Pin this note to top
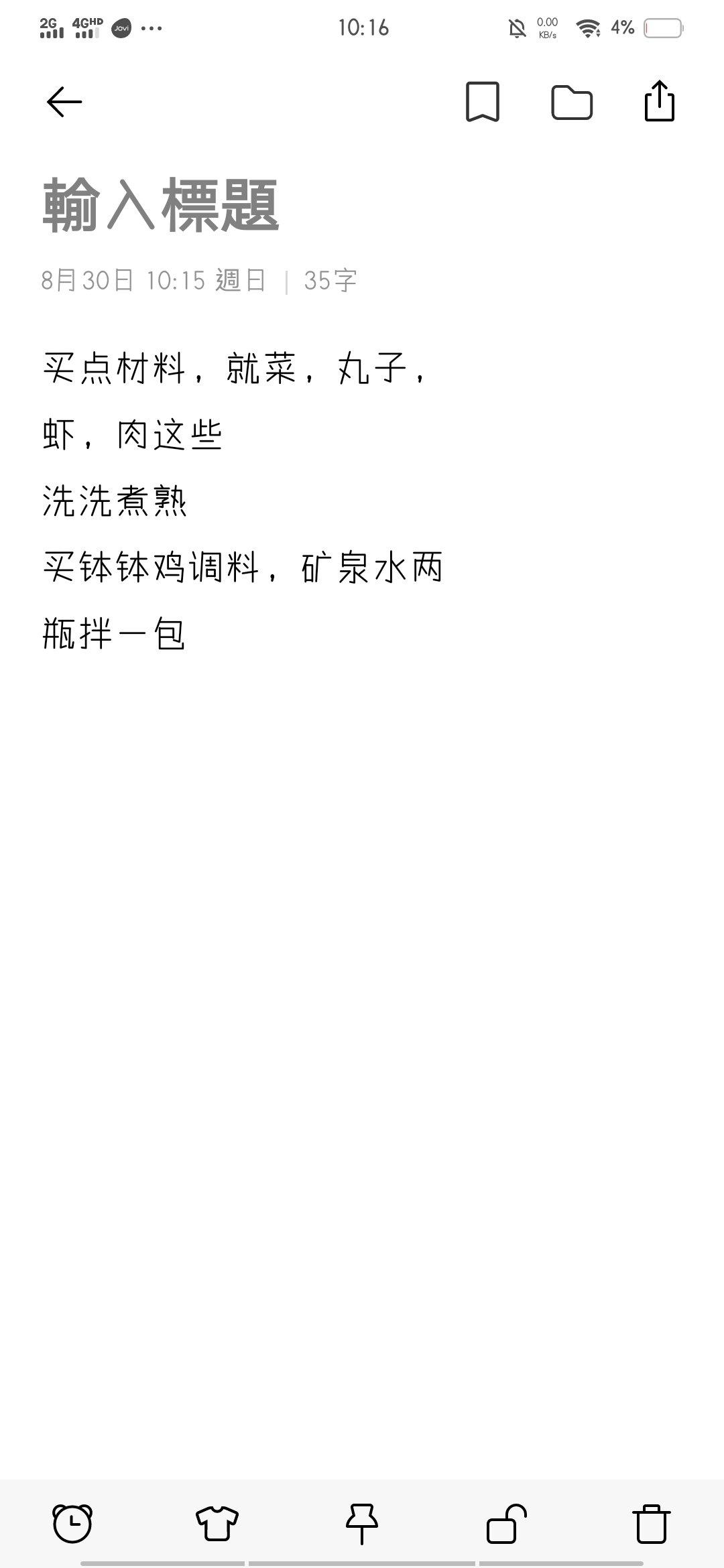 coord(362,1523)
